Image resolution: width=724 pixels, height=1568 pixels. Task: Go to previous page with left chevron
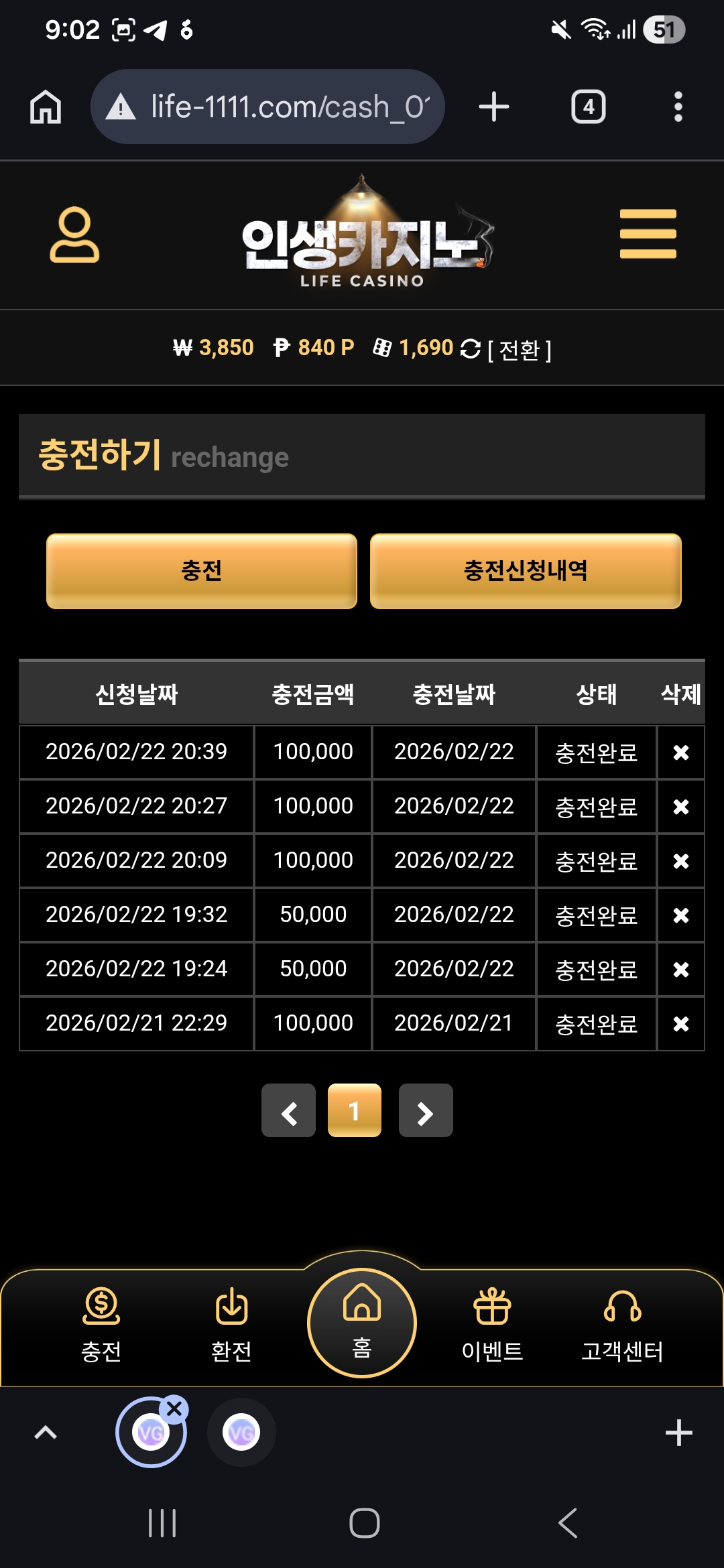pos(288,1110)
